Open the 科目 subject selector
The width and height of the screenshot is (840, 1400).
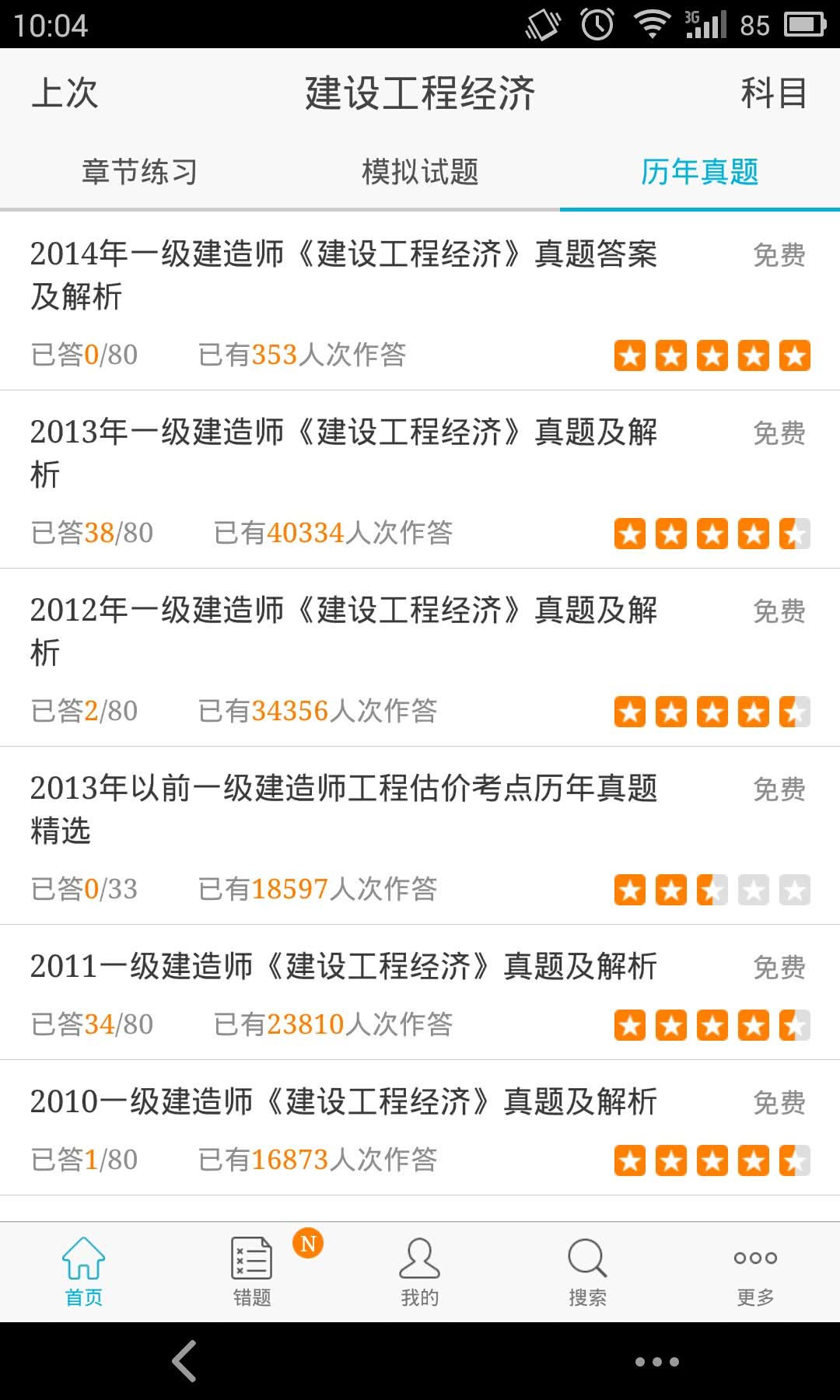[773, 93]
